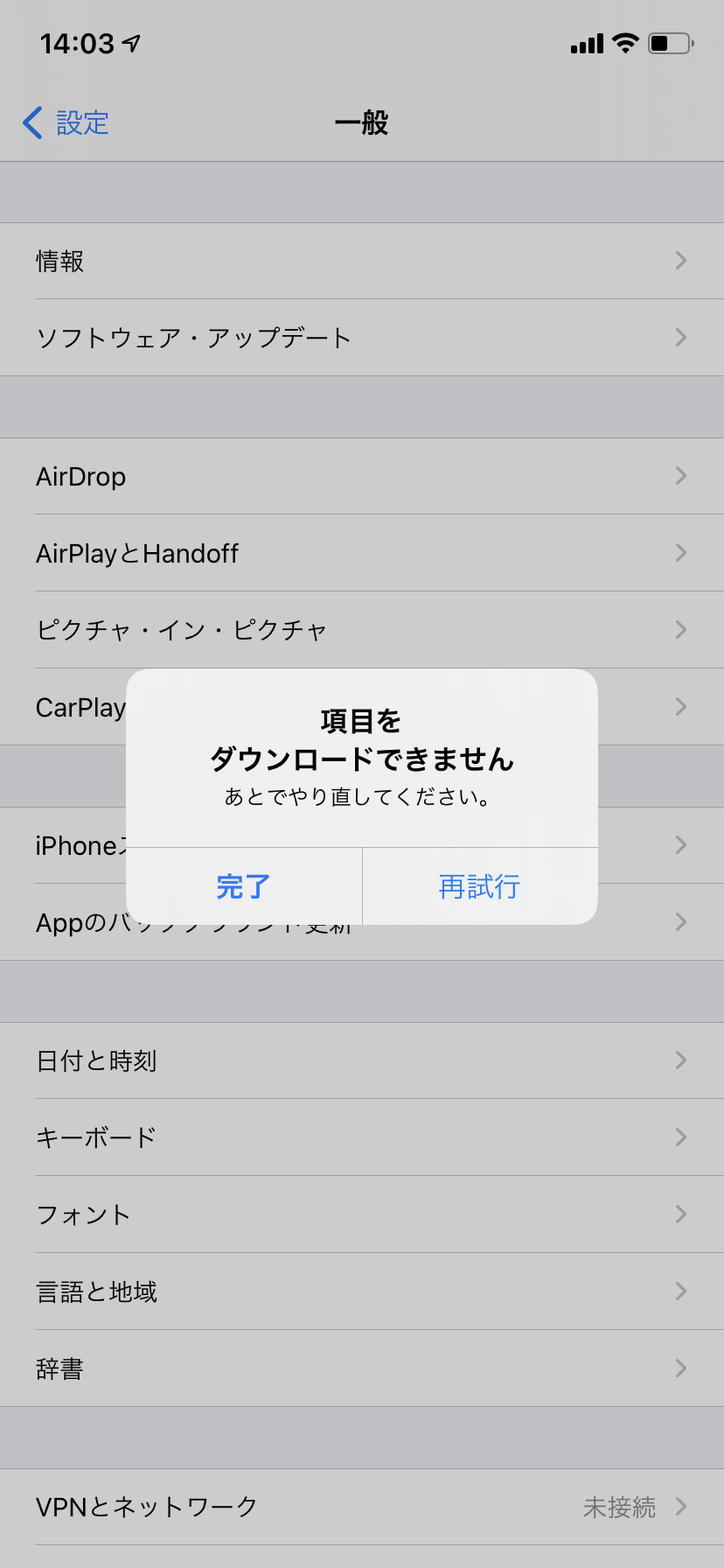Open the AirDrop settings row
Image resolution: width=724 pixels, height=1568 pixels.
coord(362,476)
